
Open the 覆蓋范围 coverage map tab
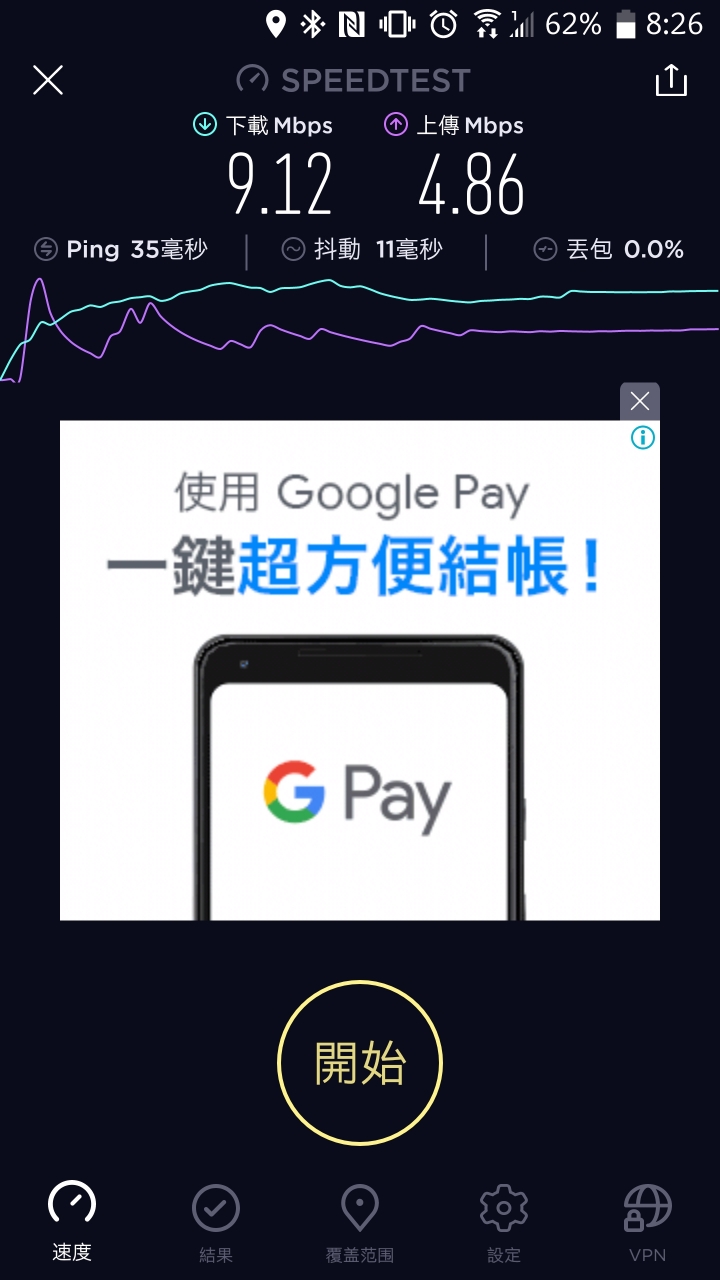[x=360, y=1220]
